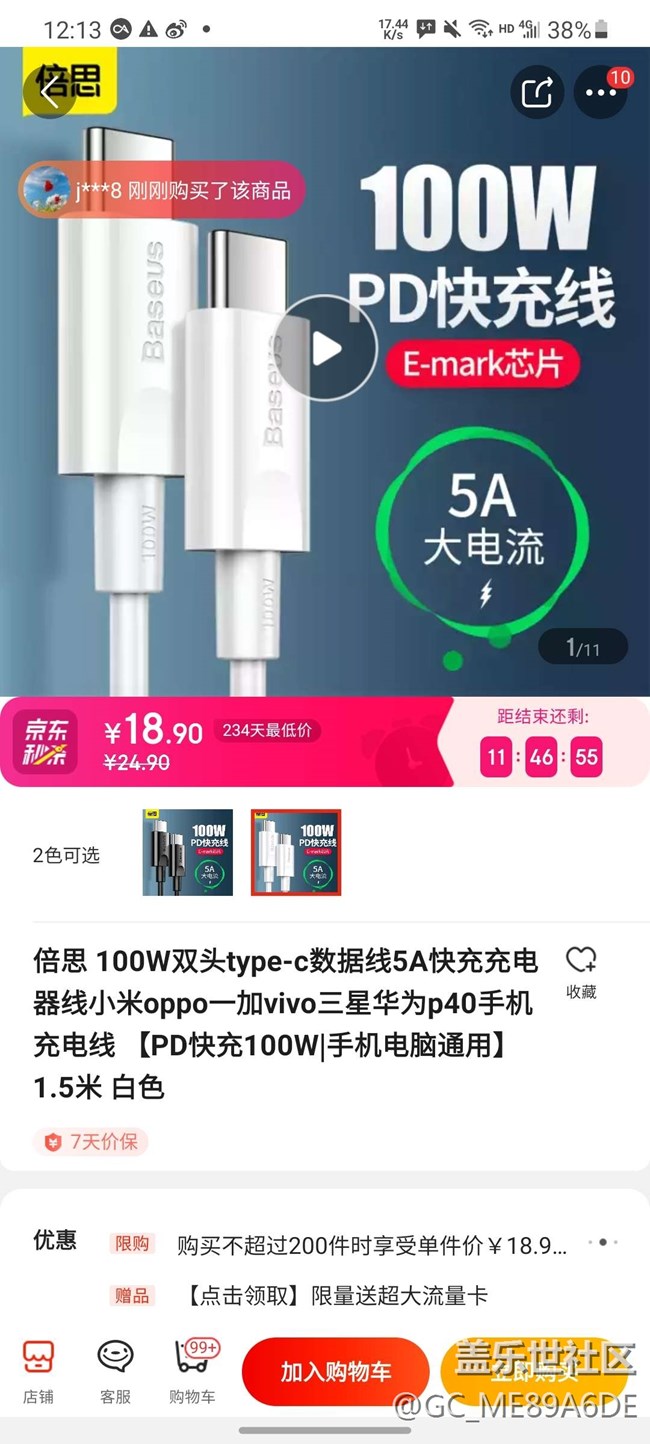Expand the 优惠 promotions details

pyautogui.click(x=602, y=1243)
